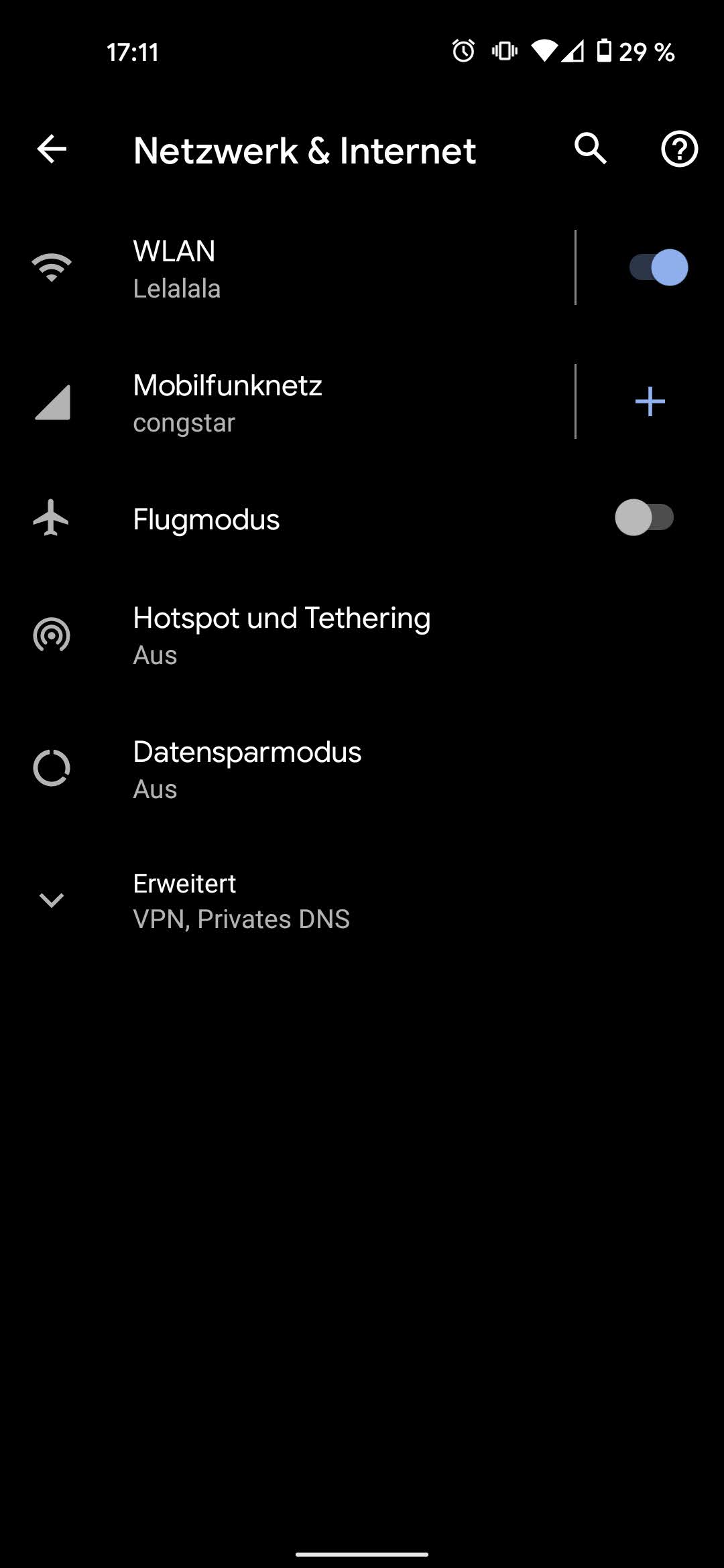Add a mobile network with plus icon
The height and width of the screenshot is (1568, 724).
(x=650, y=401)
